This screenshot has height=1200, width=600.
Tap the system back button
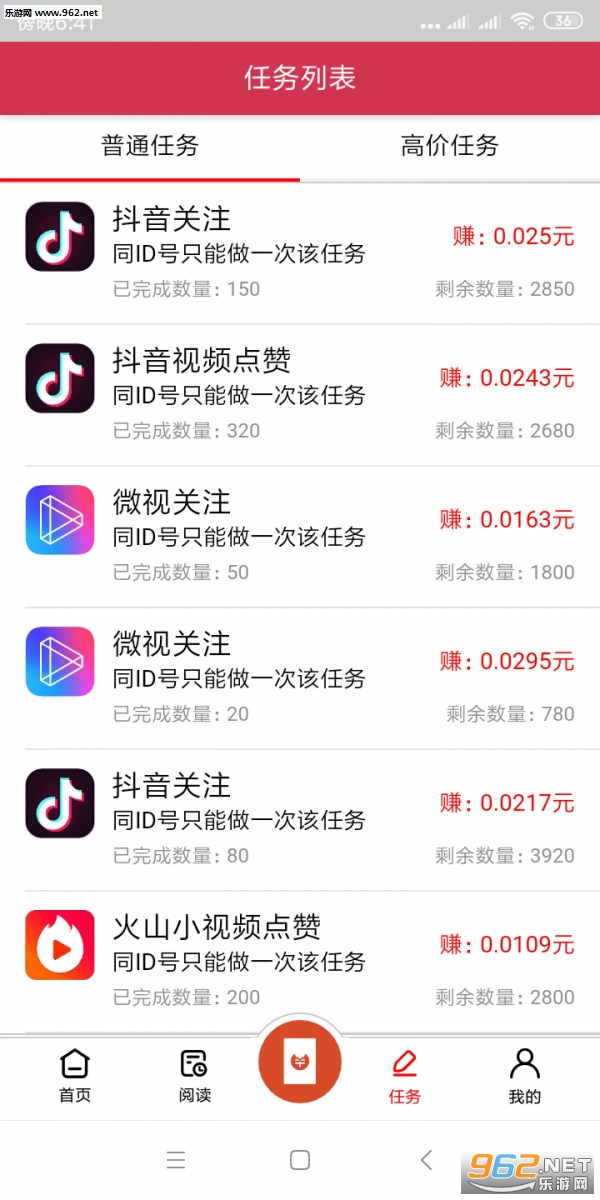[427, 1160]
